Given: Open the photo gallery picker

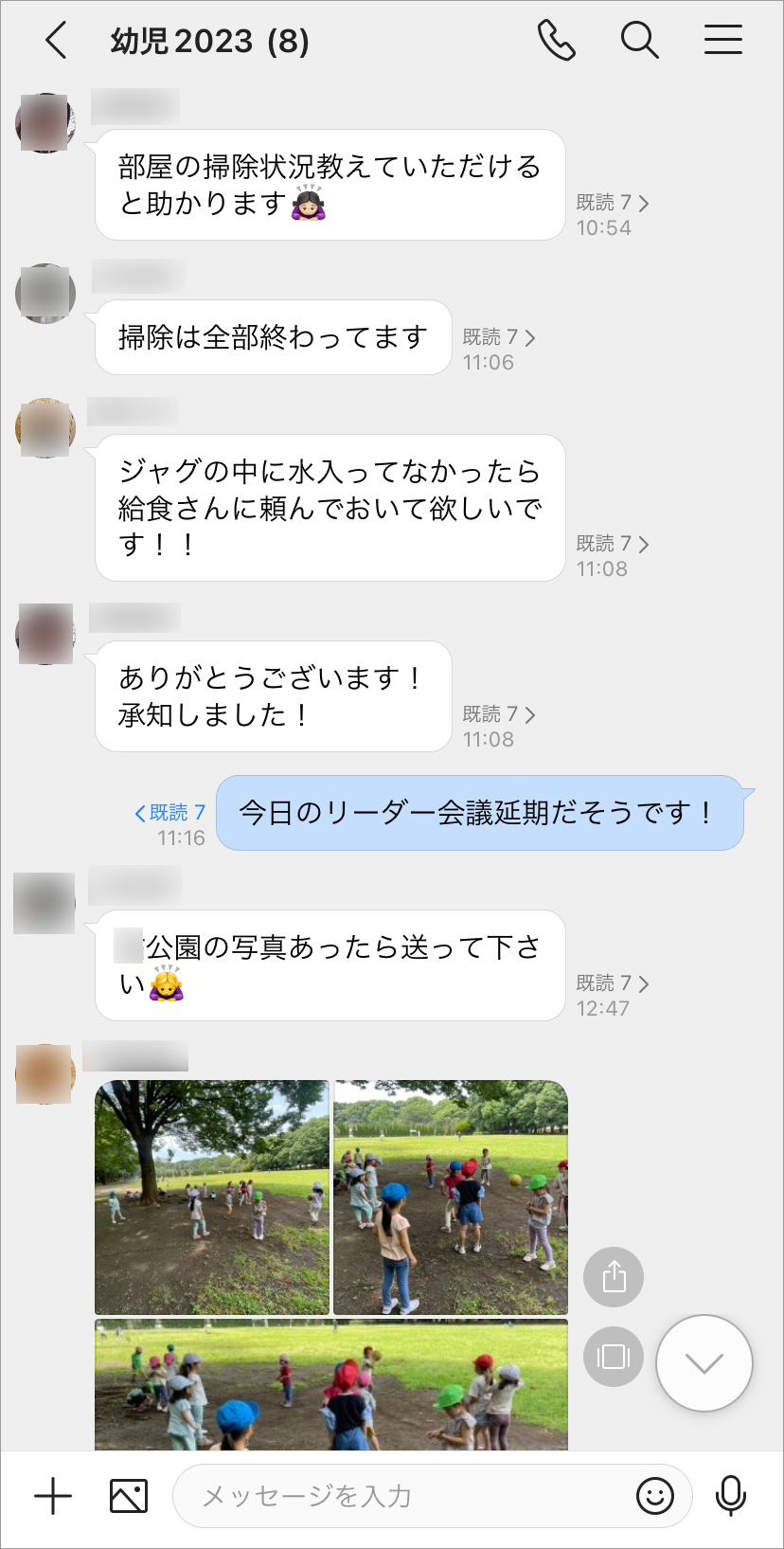Looking at the screenshot, I should (x=129, y=1497).
